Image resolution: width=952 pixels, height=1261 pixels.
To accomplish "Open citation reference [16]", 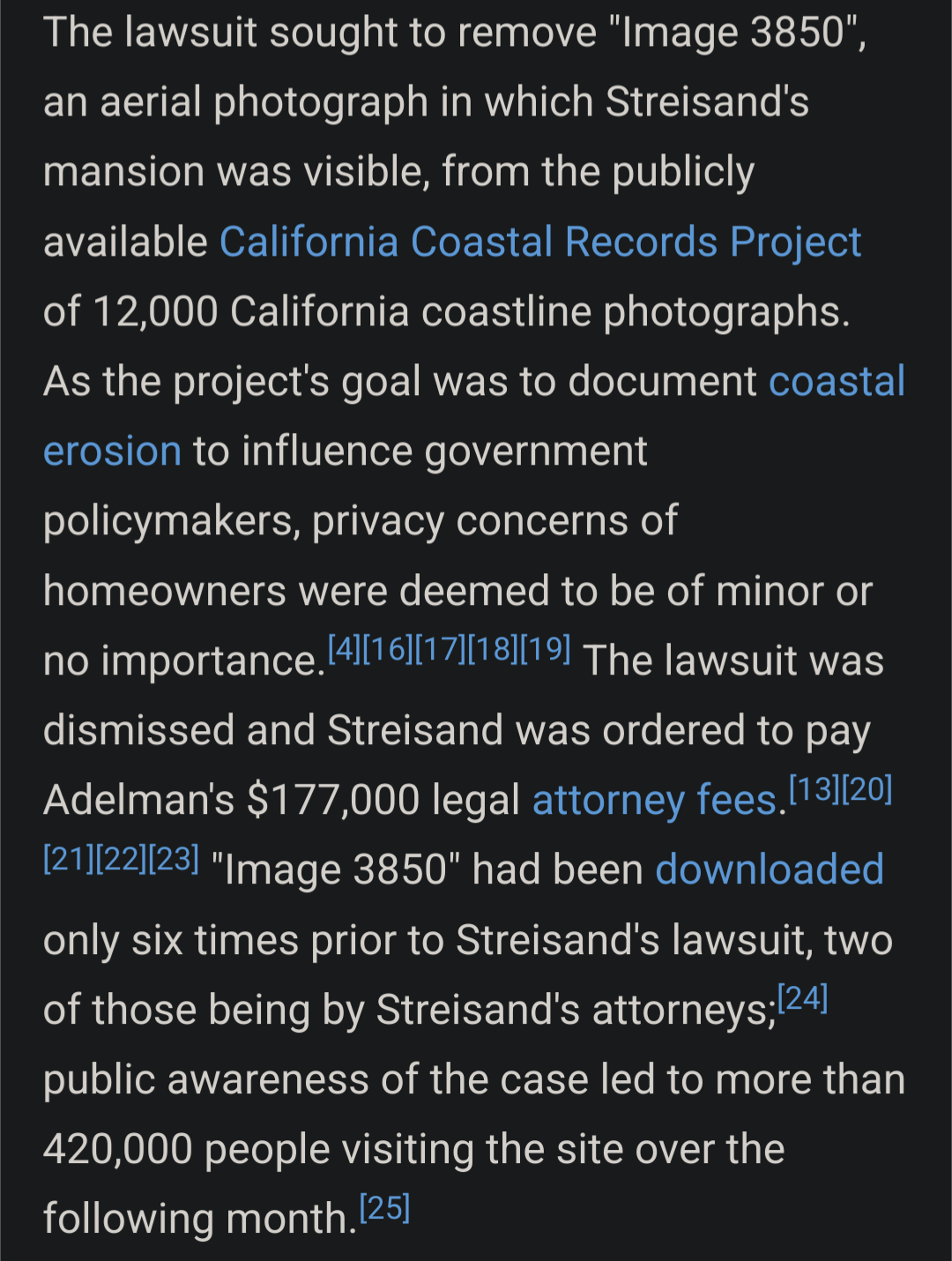I will coord(388,650).
